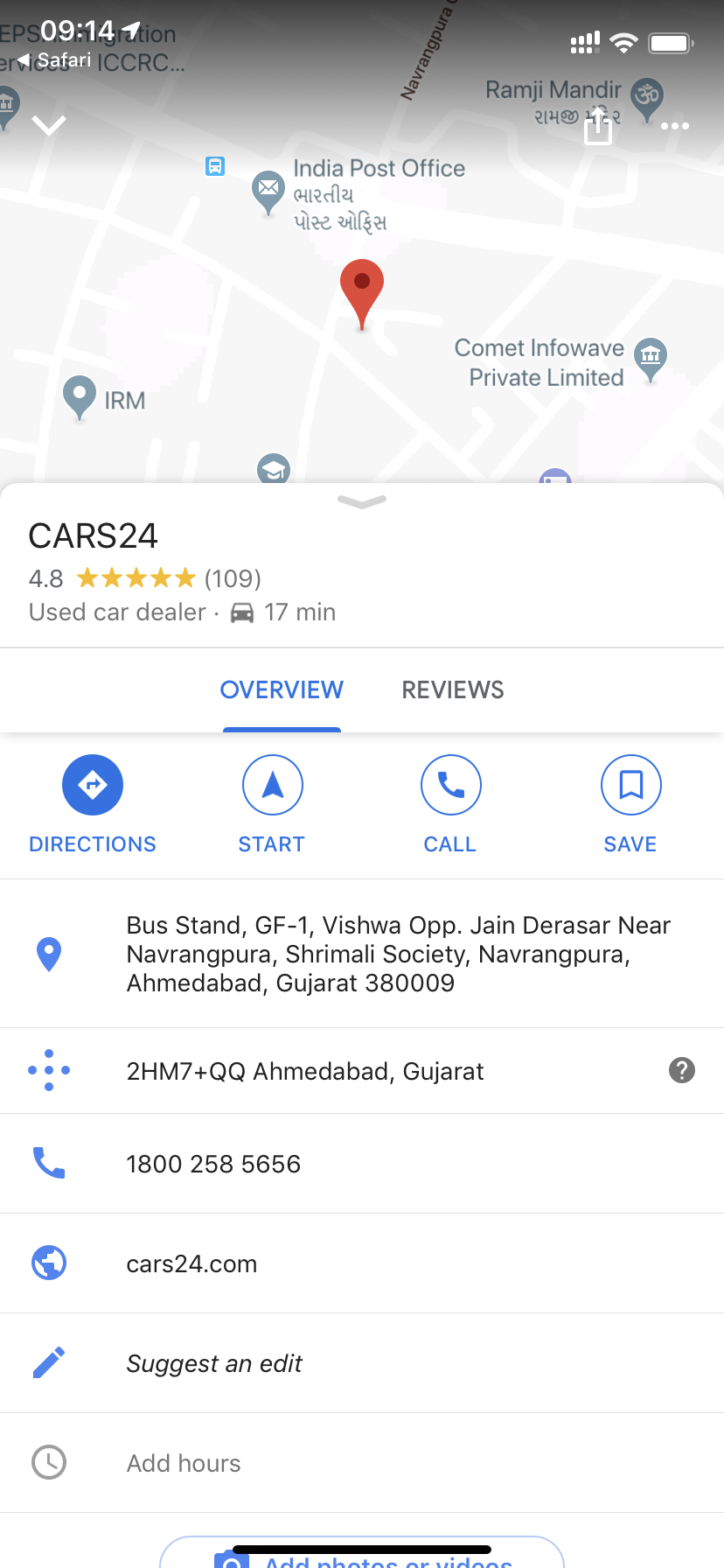Open the three-dot overflow menu
This screenshot has width=724, height=1568.
click(674, 126)
